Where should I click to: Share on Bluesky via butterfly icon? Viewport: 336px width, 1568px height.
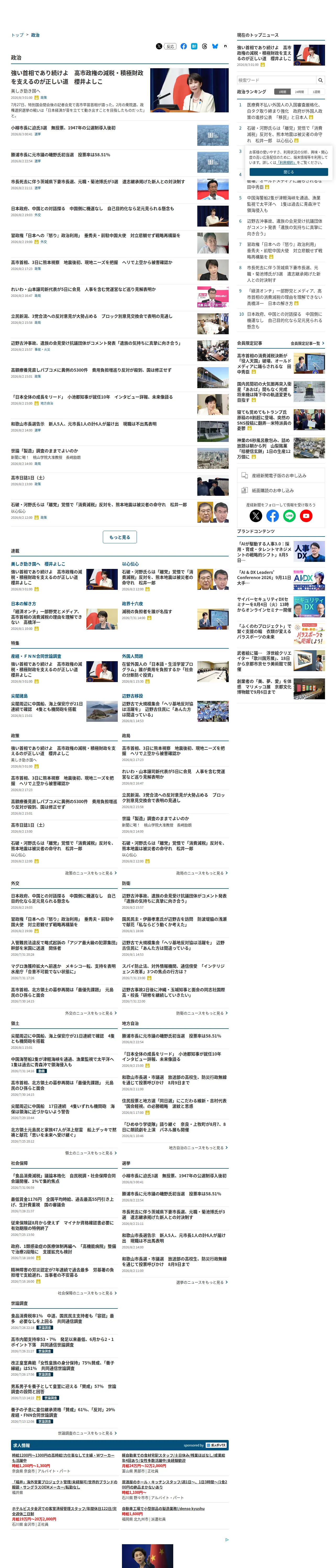(215, 46)
